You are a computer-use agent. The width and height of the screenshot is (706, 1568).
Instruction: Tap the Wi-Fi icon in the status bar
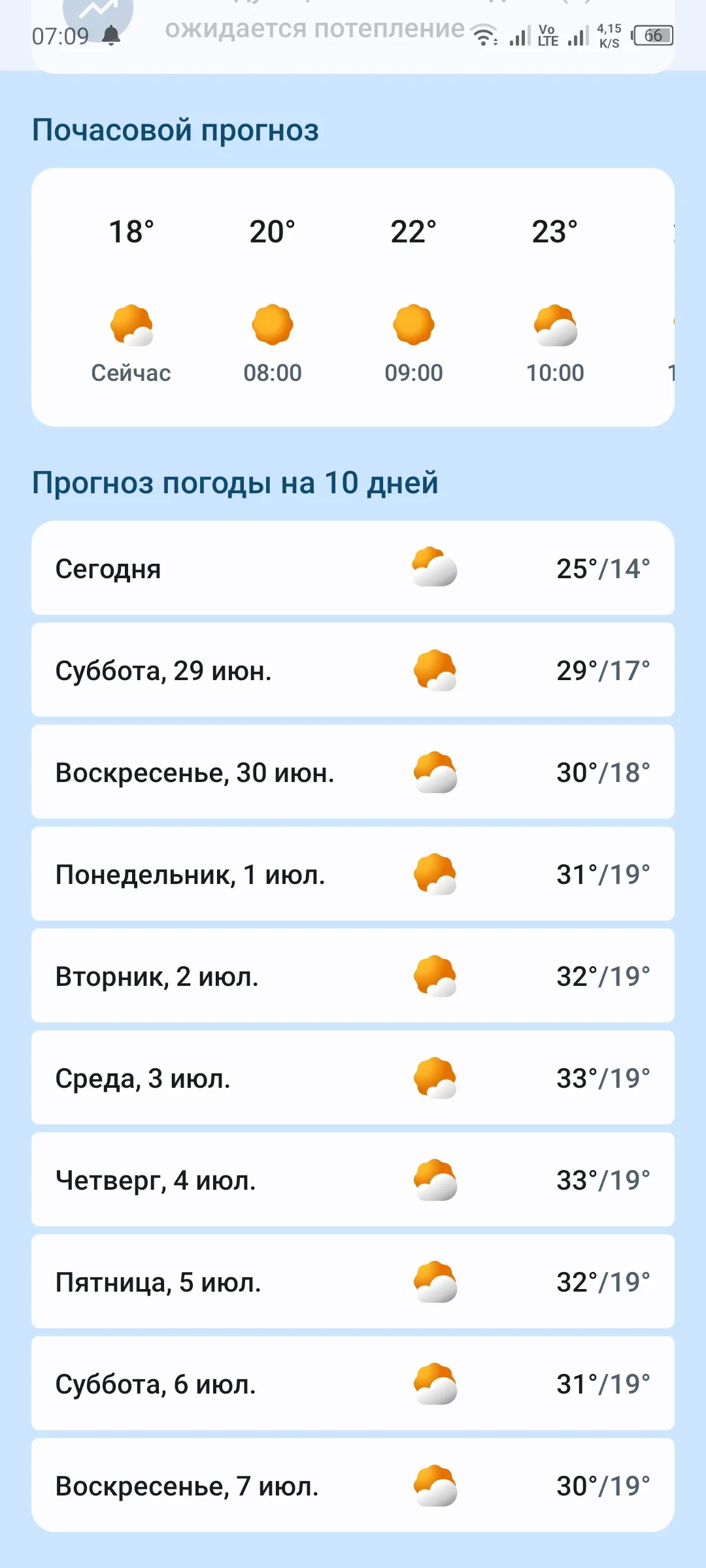483,37
